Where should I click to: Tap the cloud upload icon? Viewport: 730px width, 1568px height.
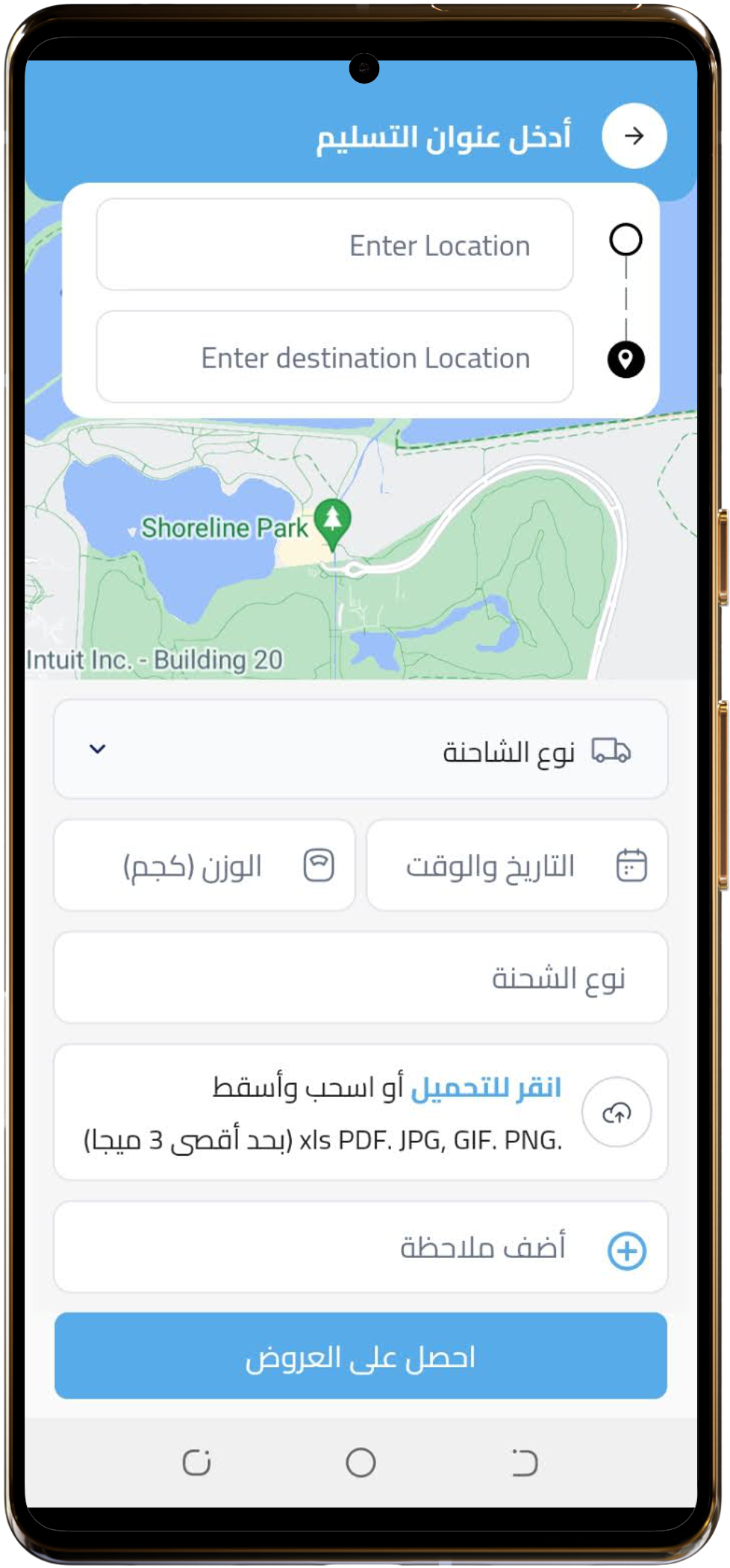click(x=617, y=1113)
